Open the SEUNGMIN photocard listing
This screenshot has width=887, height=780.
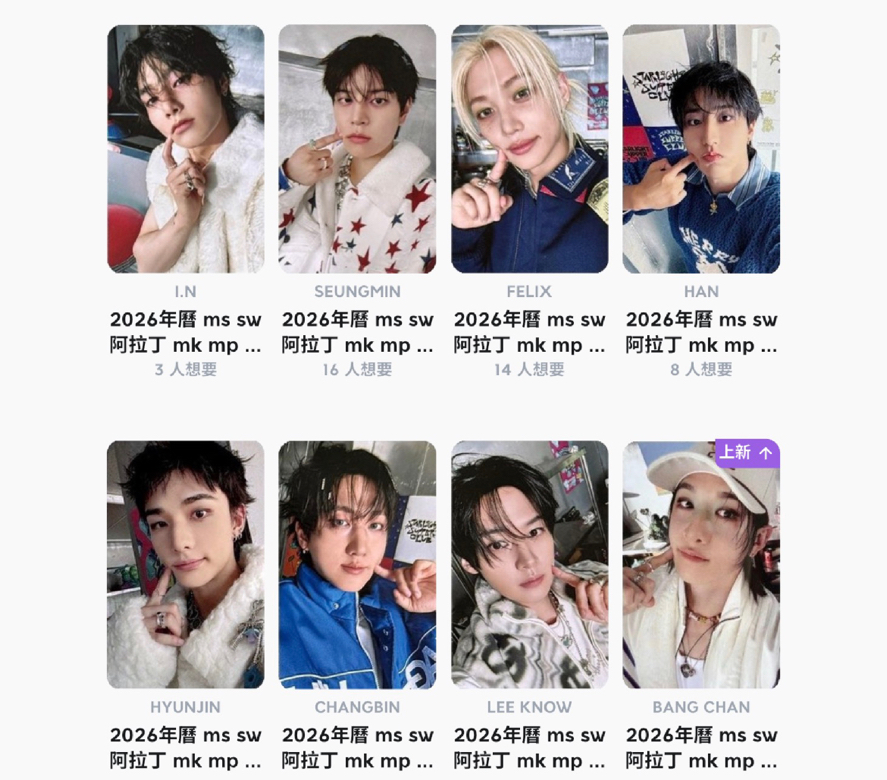pos(357,149)
